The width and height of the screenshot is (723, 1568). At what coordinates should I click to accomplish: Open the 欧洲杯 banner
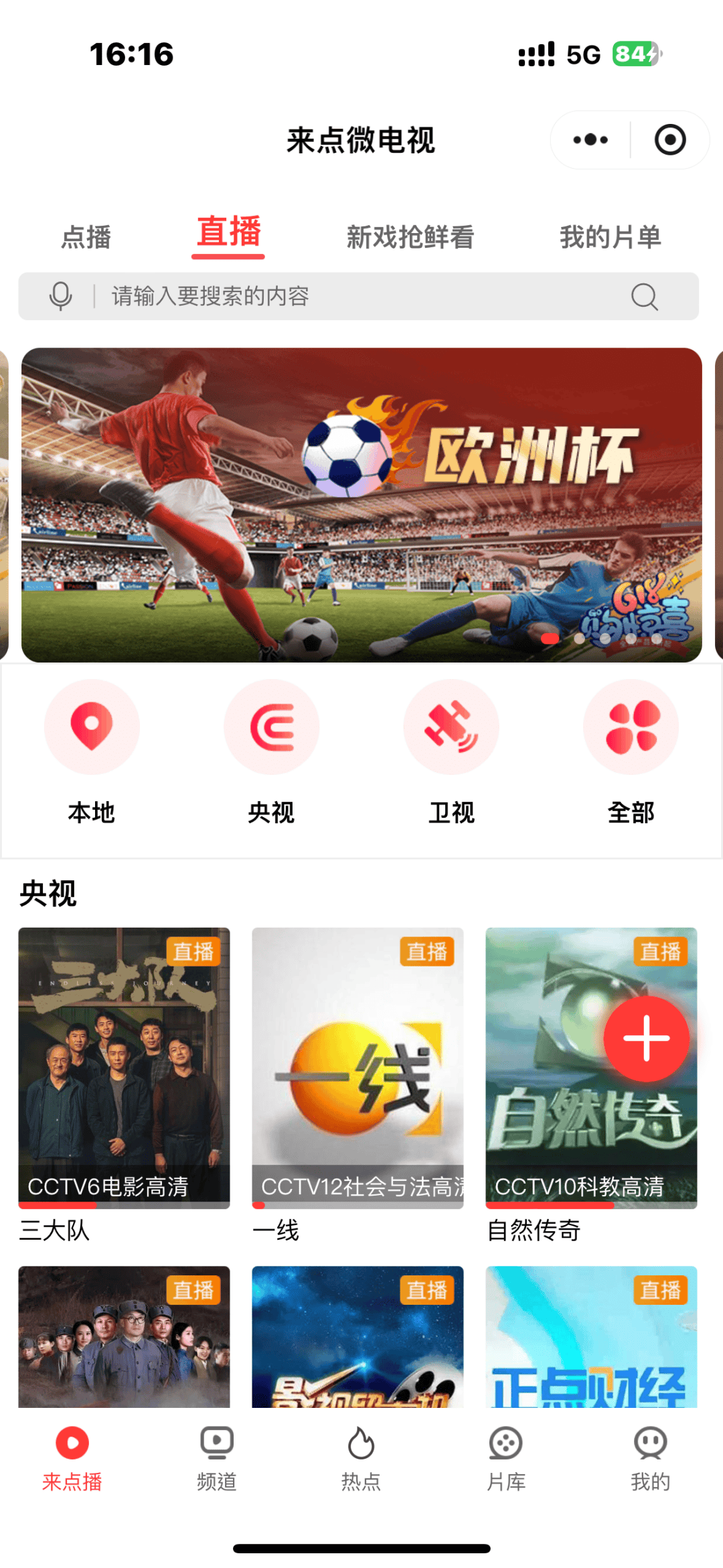[361, 504]
